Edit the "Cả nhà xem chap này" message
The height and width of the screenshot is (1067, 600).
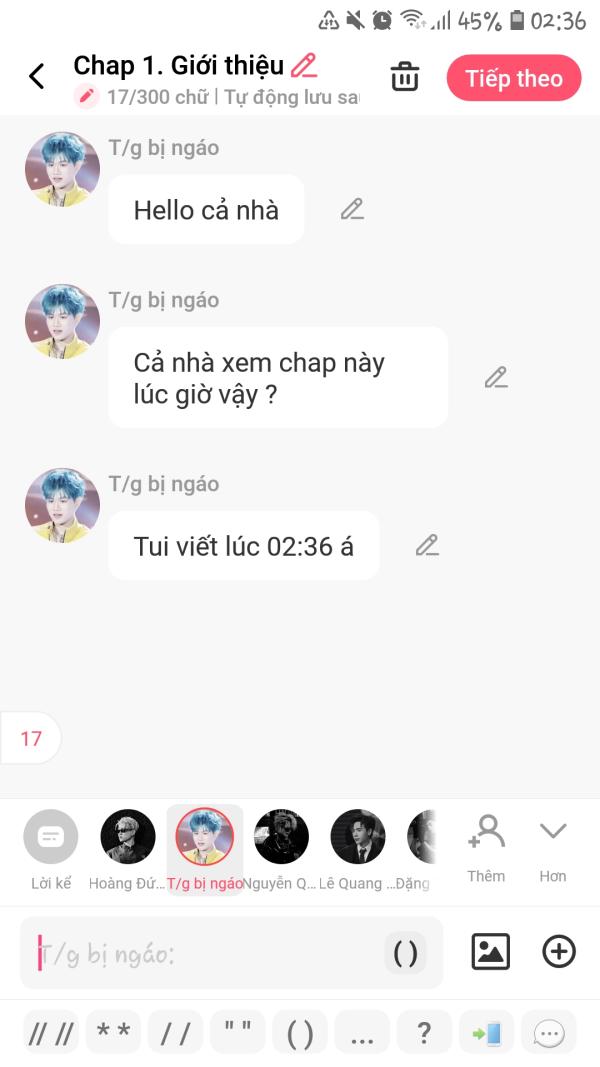click(496, 377)
